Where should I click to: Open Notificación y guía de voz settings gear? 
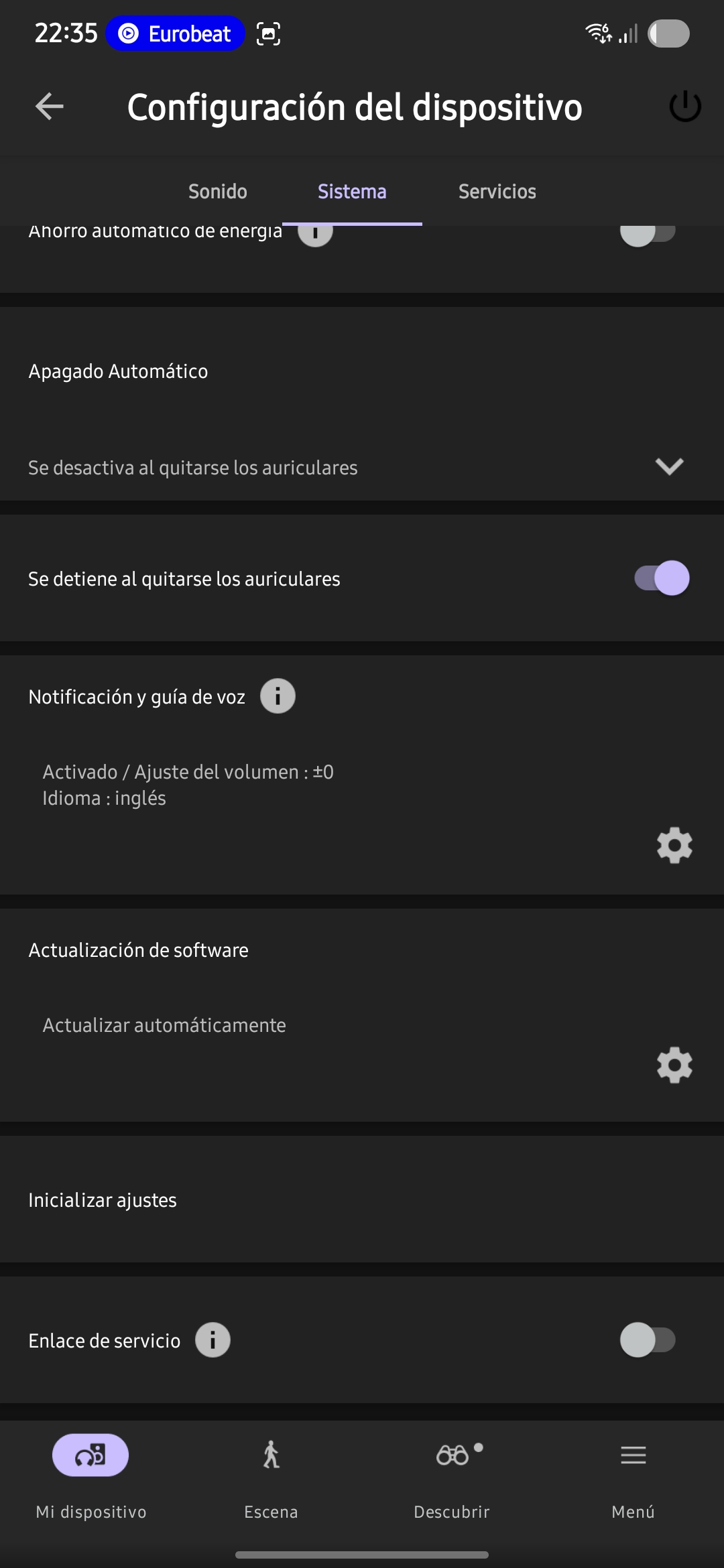pyautogui.click(x=674, y=845)
